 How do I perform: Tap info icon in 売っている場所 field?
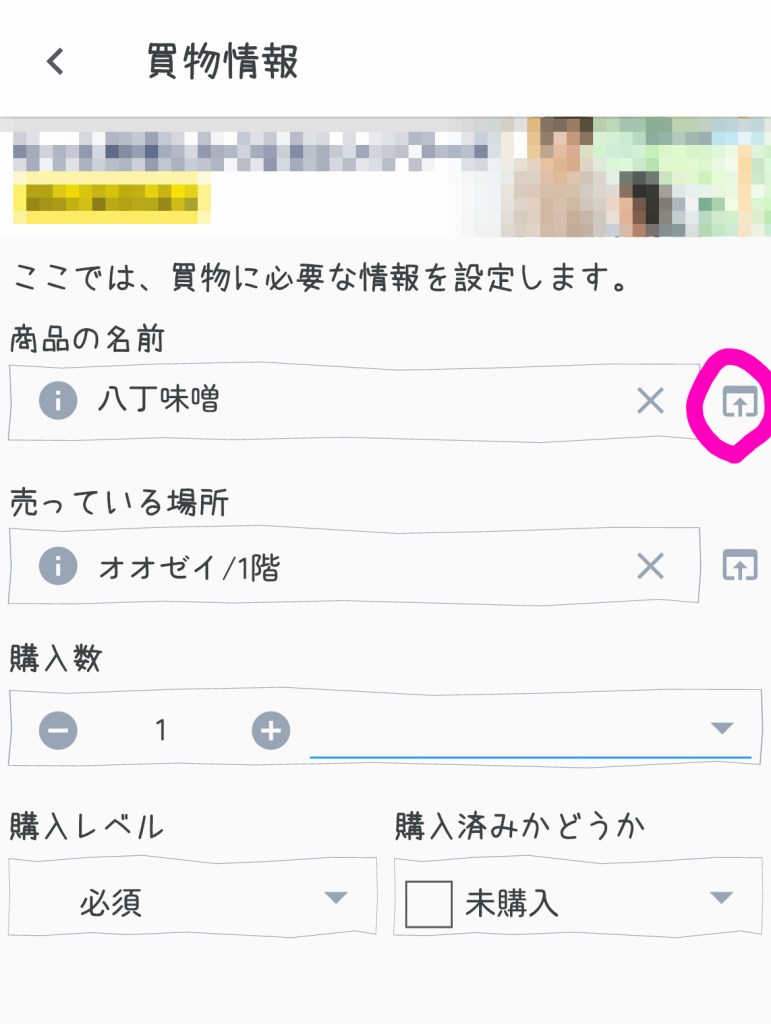[x=58, y=567]
